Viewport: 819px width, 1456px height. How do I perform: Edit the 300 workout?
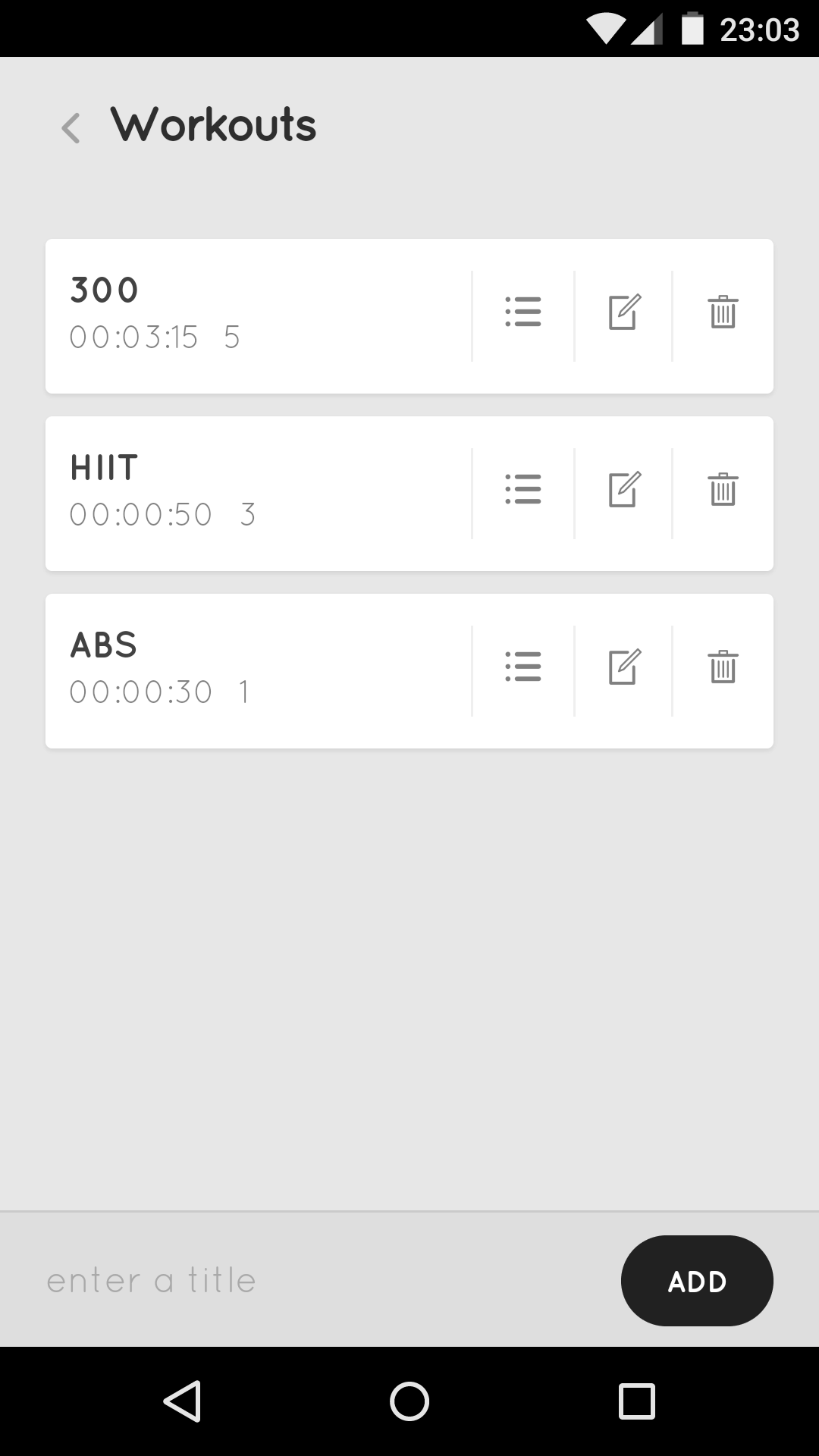click(625, 312)
